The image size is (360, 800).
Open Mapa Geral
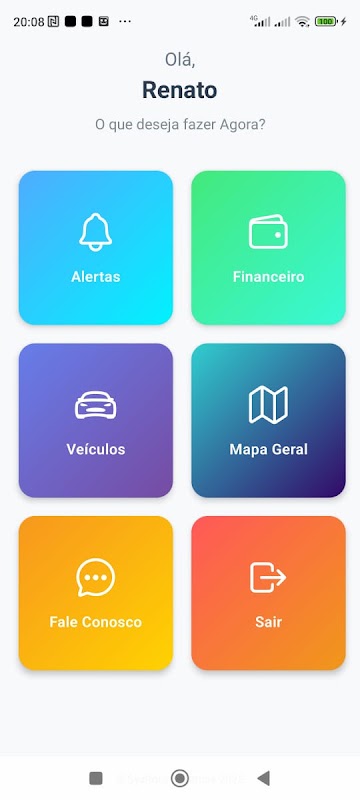[x=268, y=420]
